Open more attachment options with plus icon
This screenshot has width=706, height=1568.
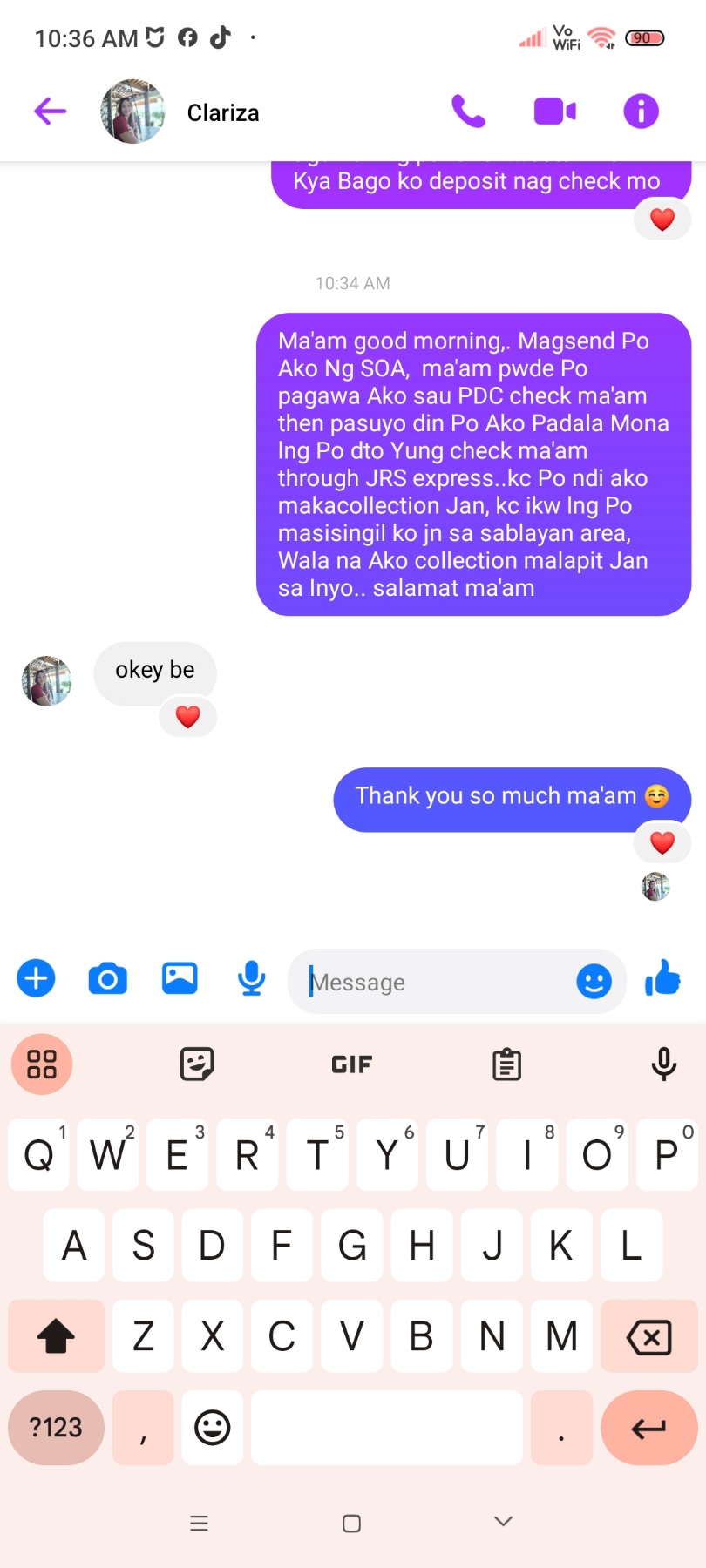click(36, 978)
